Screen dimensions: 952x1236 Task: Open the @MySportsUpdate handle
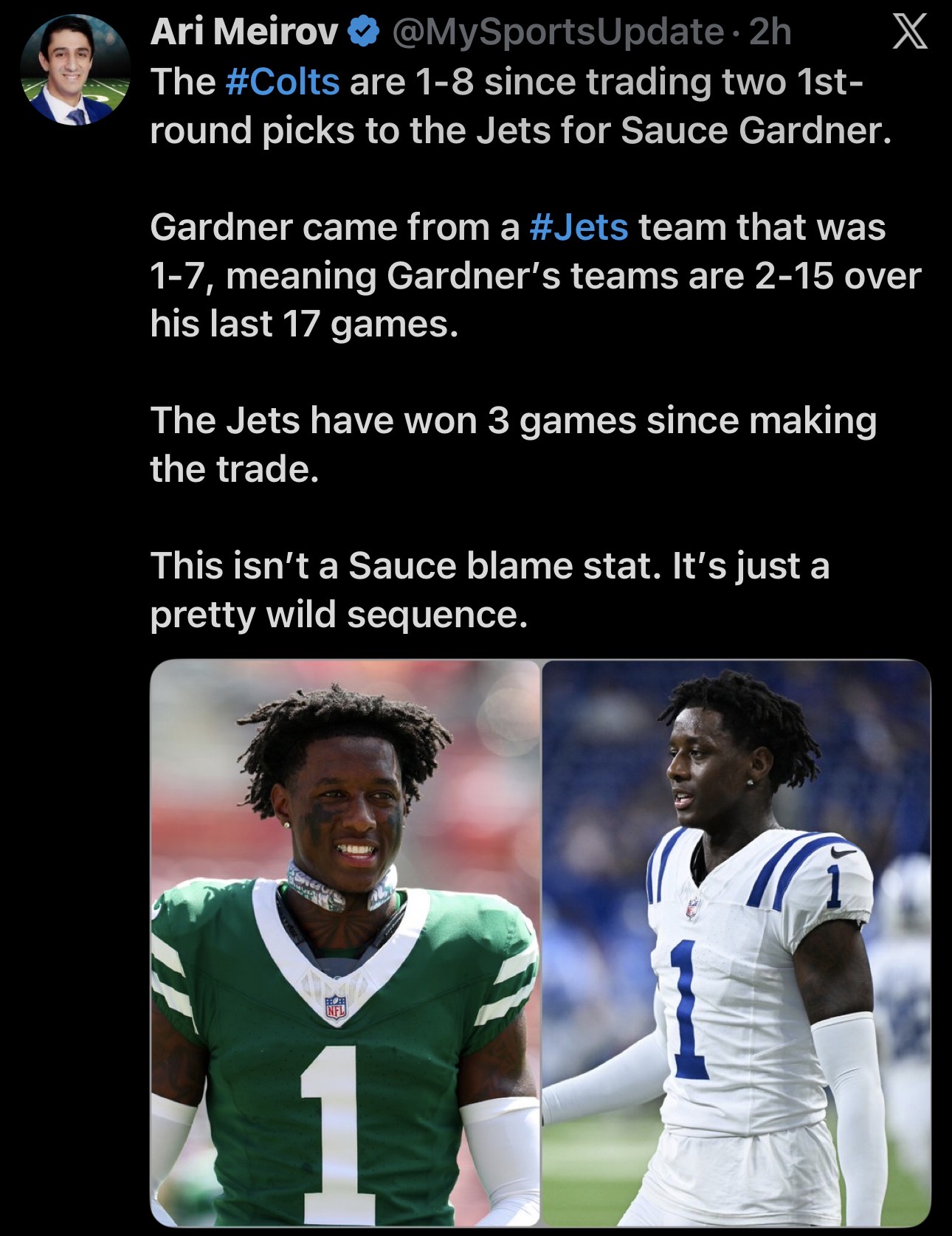pos(557,32)
